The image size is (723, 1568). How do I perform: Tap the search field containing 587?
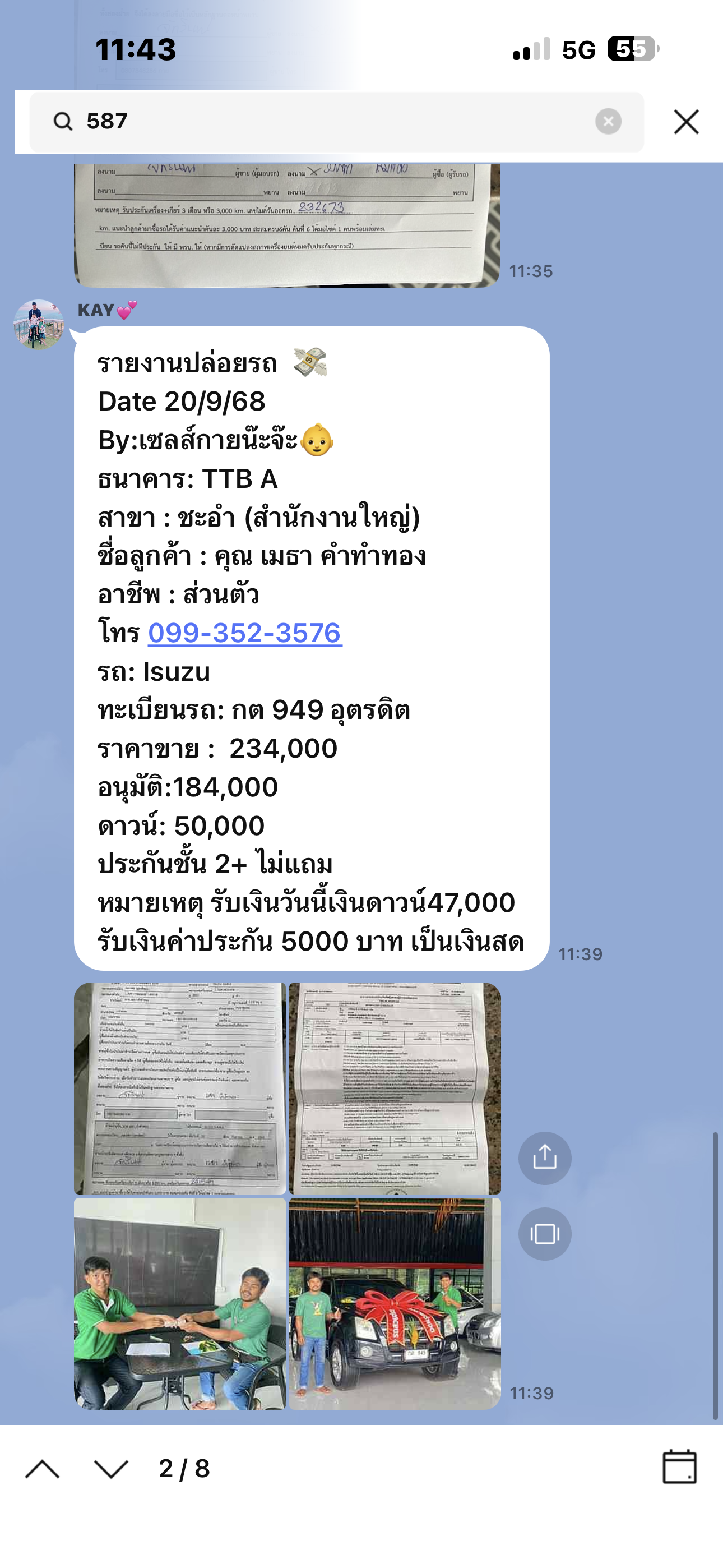coord(328,121)
